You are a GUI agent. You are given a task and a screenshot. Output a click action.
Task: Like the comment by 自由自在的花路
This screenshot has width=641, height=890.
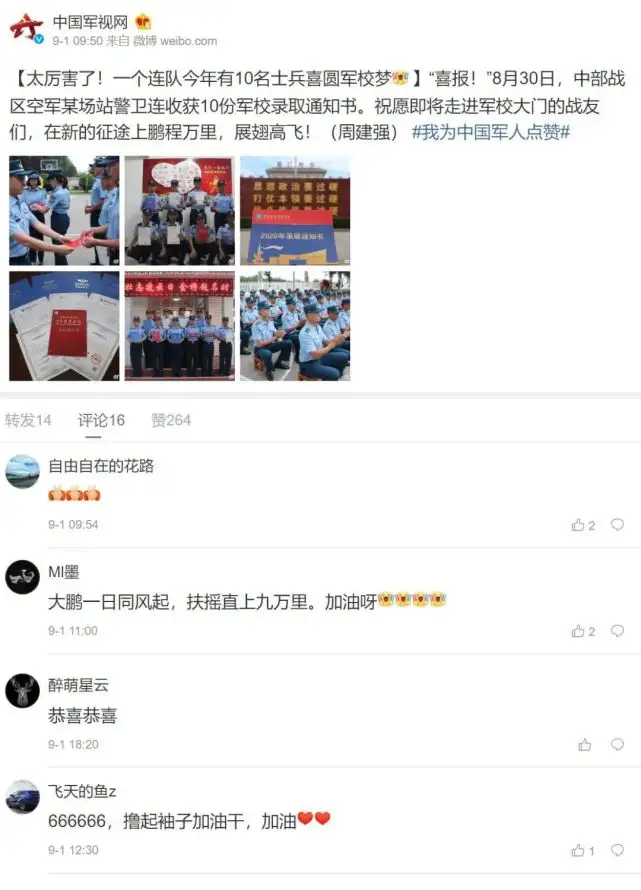(x=583, y=525)
